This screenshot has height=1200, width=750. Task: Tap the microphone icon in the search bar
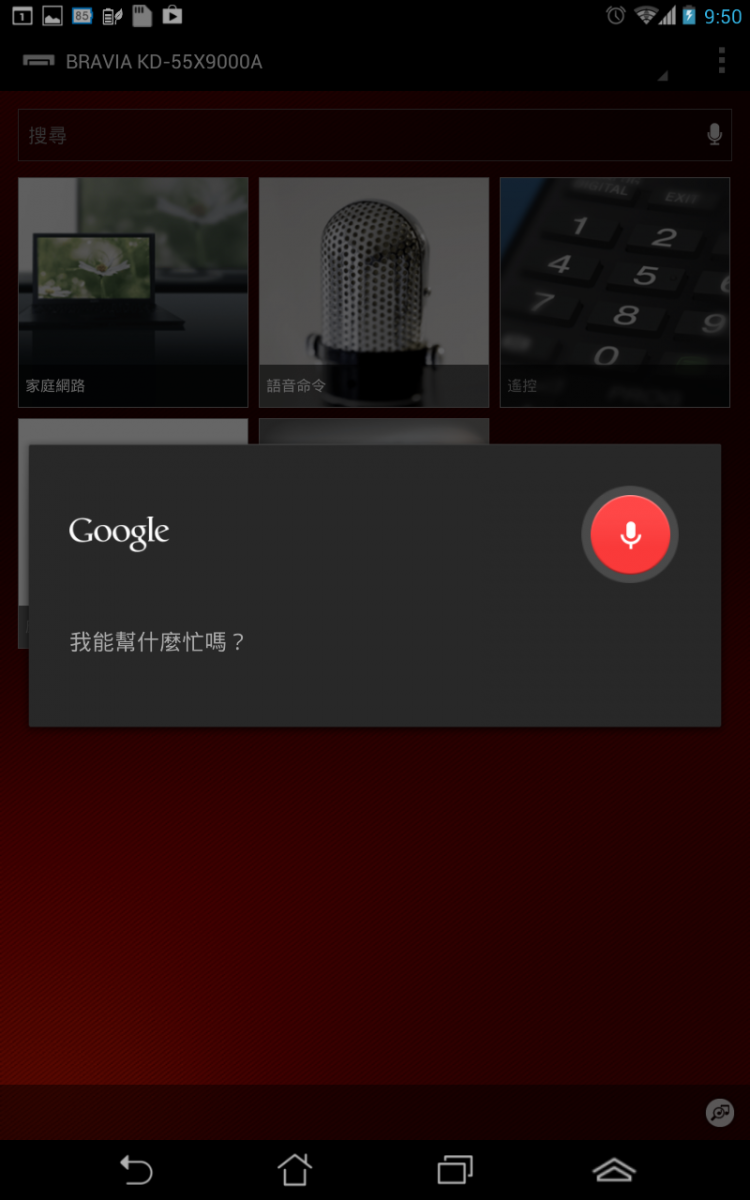pyautogui.click(x=714, y=133)
